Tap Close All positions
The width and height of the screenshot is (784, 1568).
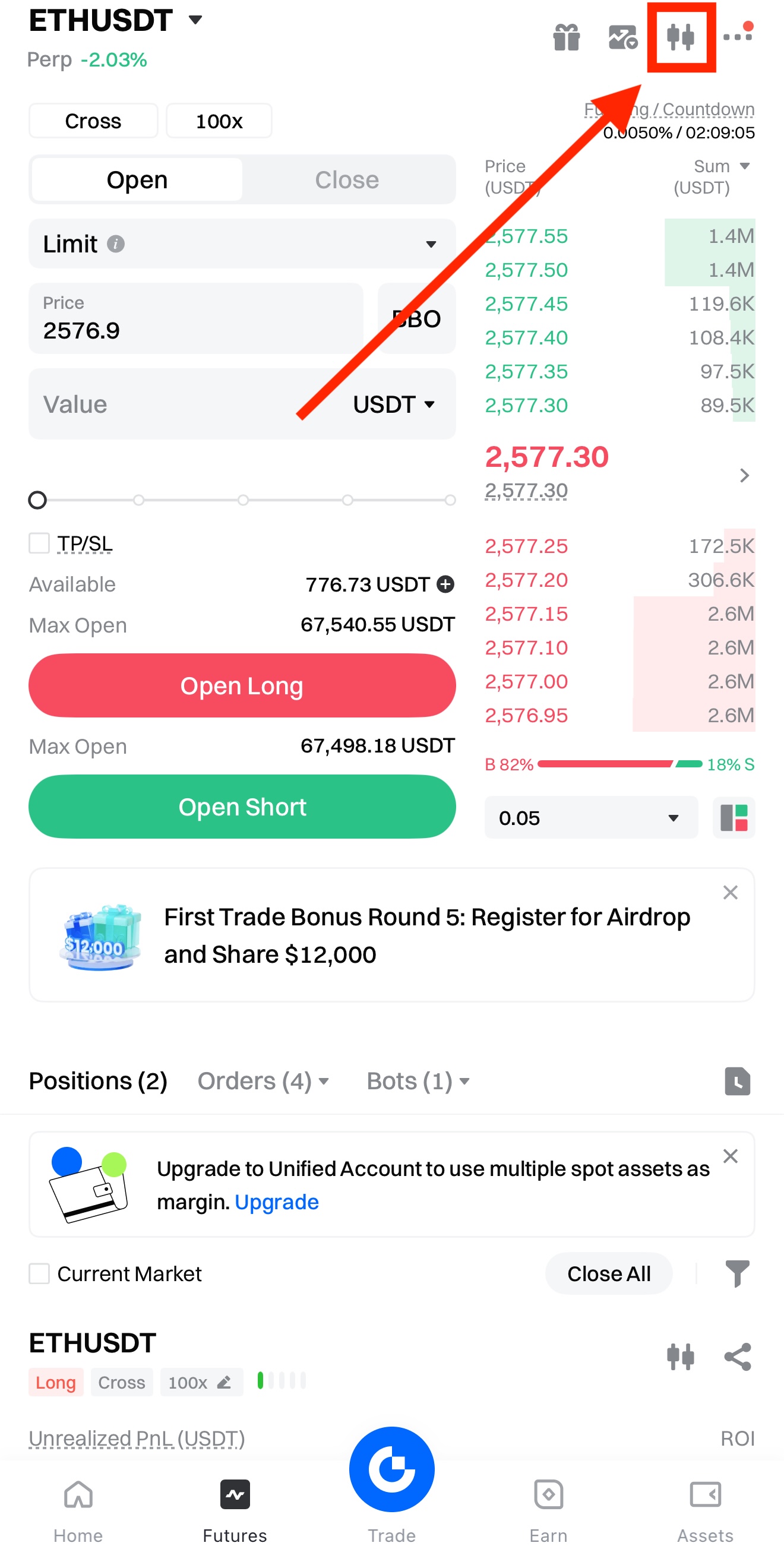click(x=609, y=1273)
